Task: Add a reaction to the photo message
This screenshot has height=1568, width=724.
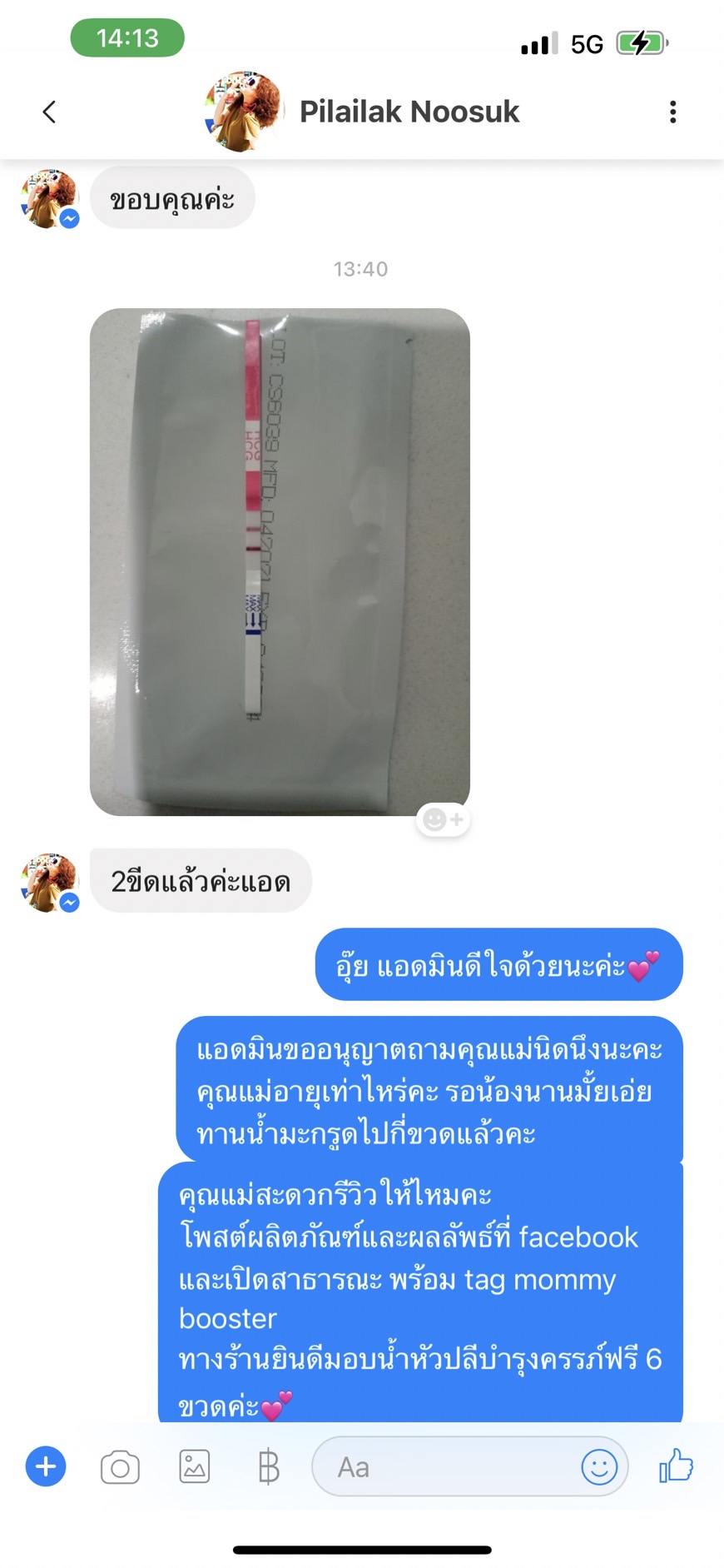Action: 443,820
